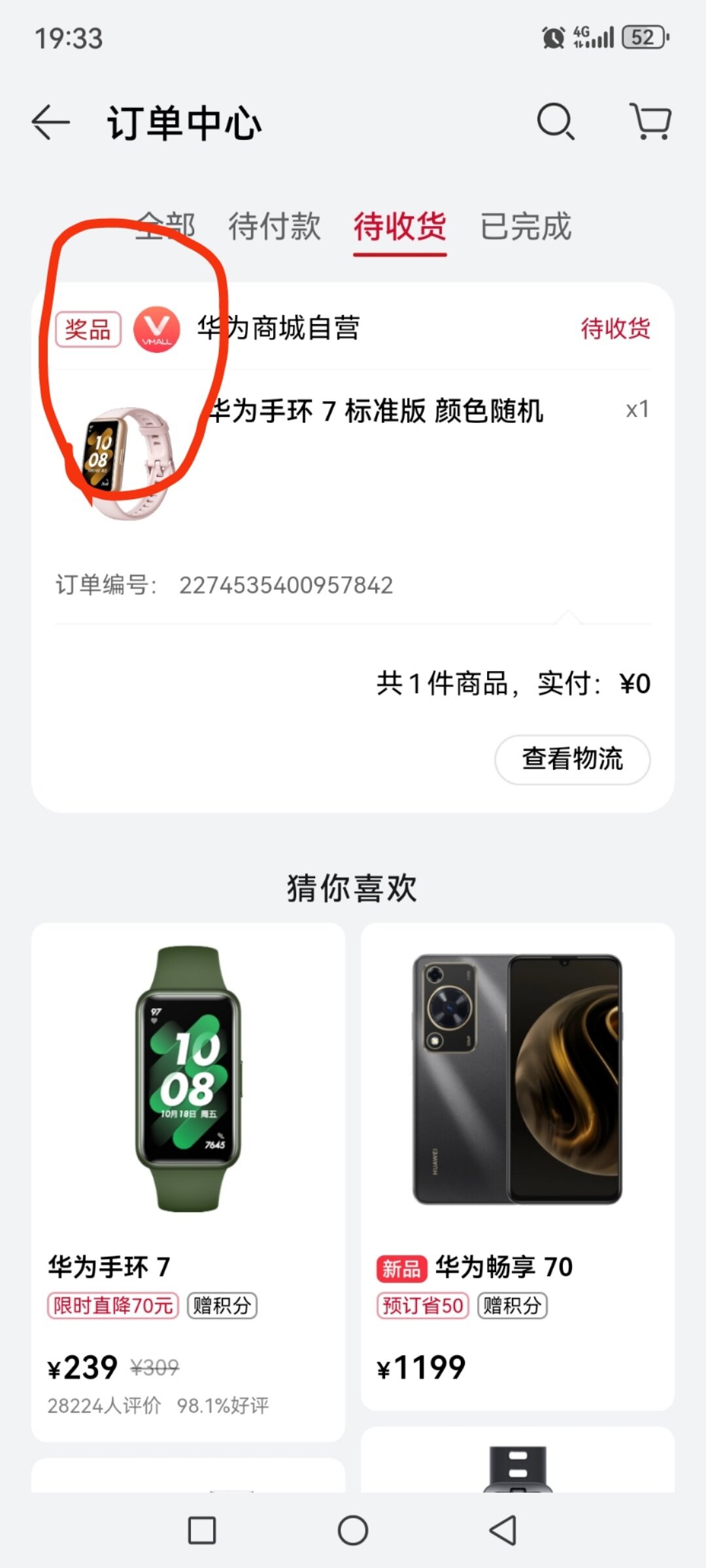Open the 华为畅享 70 product card

[x=517, y=1163]
